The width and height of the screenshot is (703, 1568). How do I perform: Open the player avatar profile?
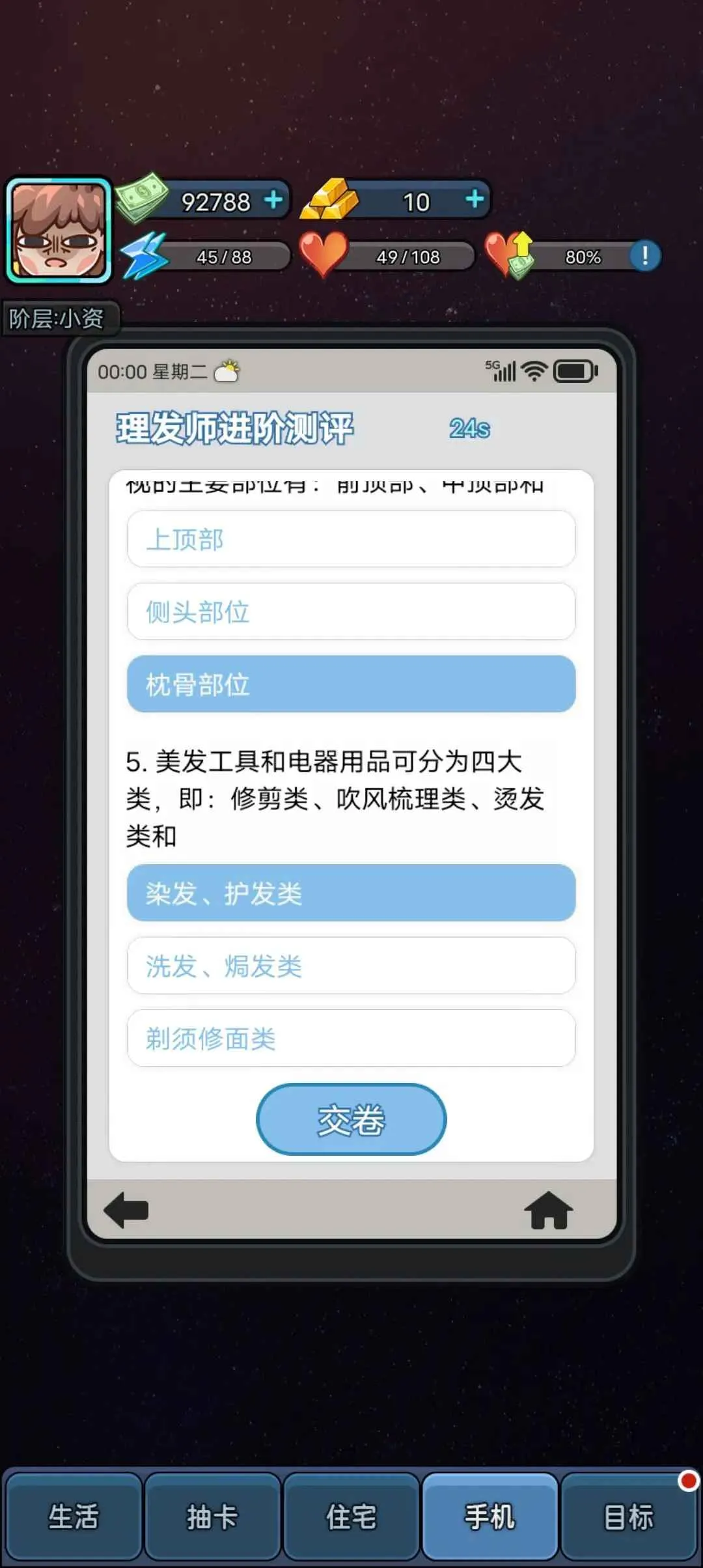click(59, 230)
